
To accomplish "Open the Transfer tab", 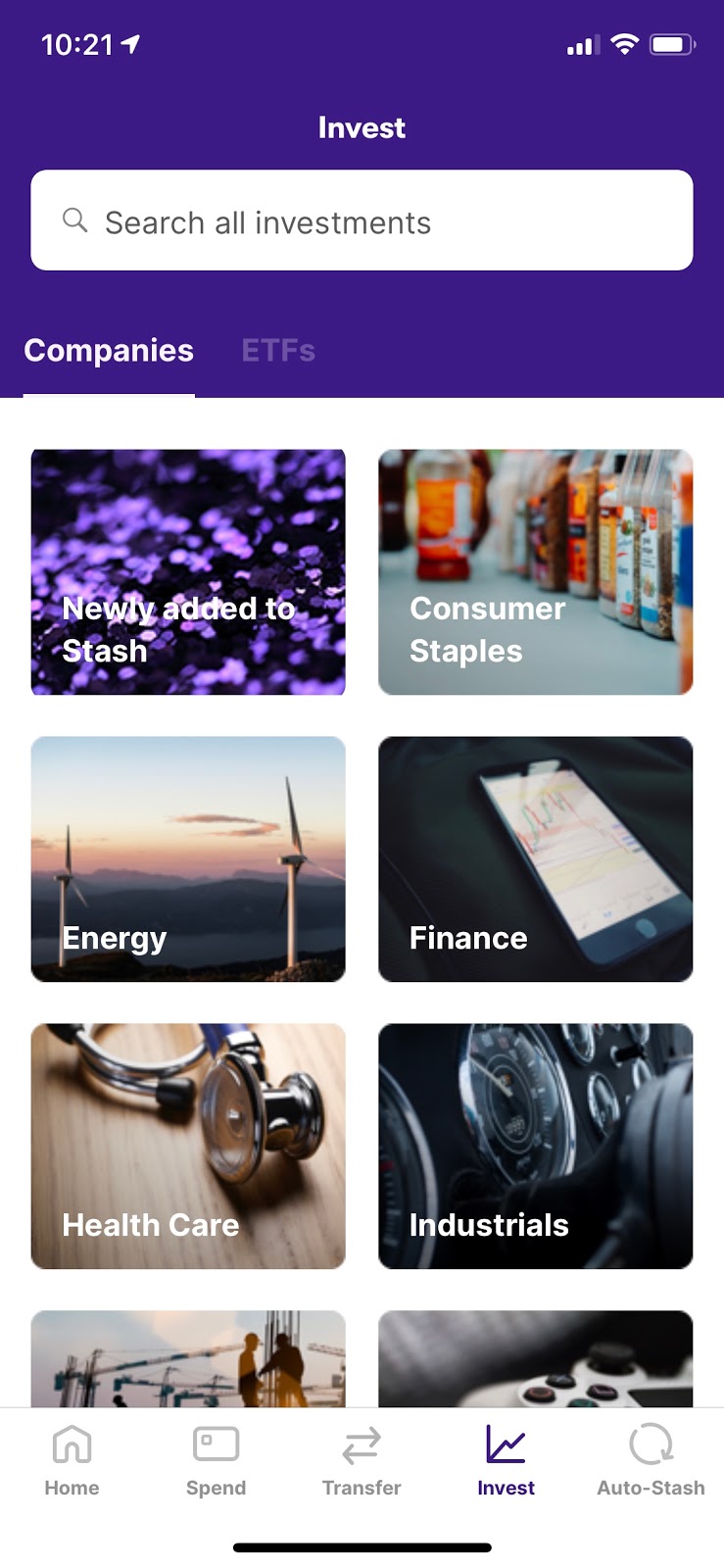I will (x=362, y=1460).
